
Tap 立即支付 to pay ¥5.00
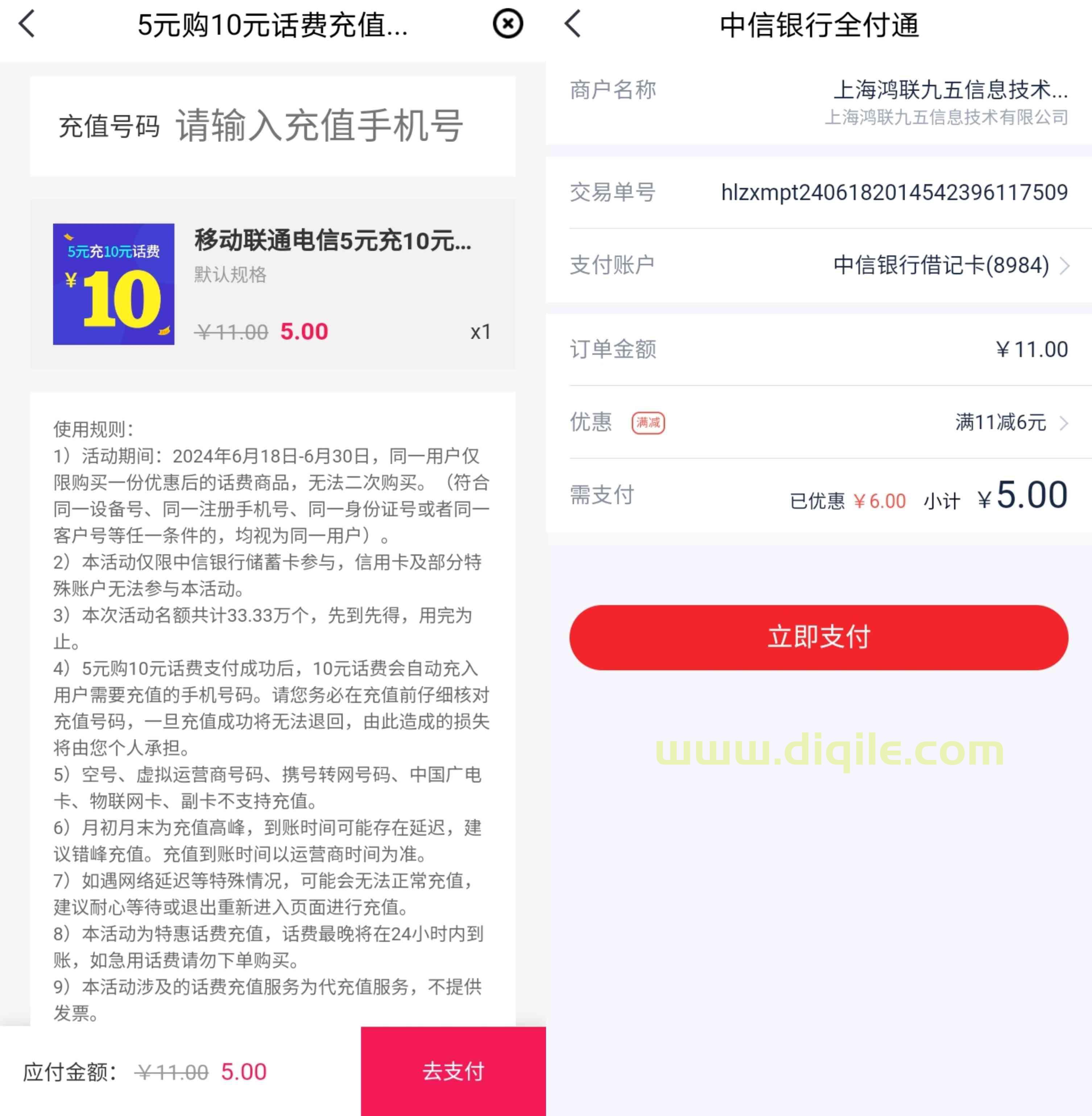pyautogui.click(x=818, y=637)
